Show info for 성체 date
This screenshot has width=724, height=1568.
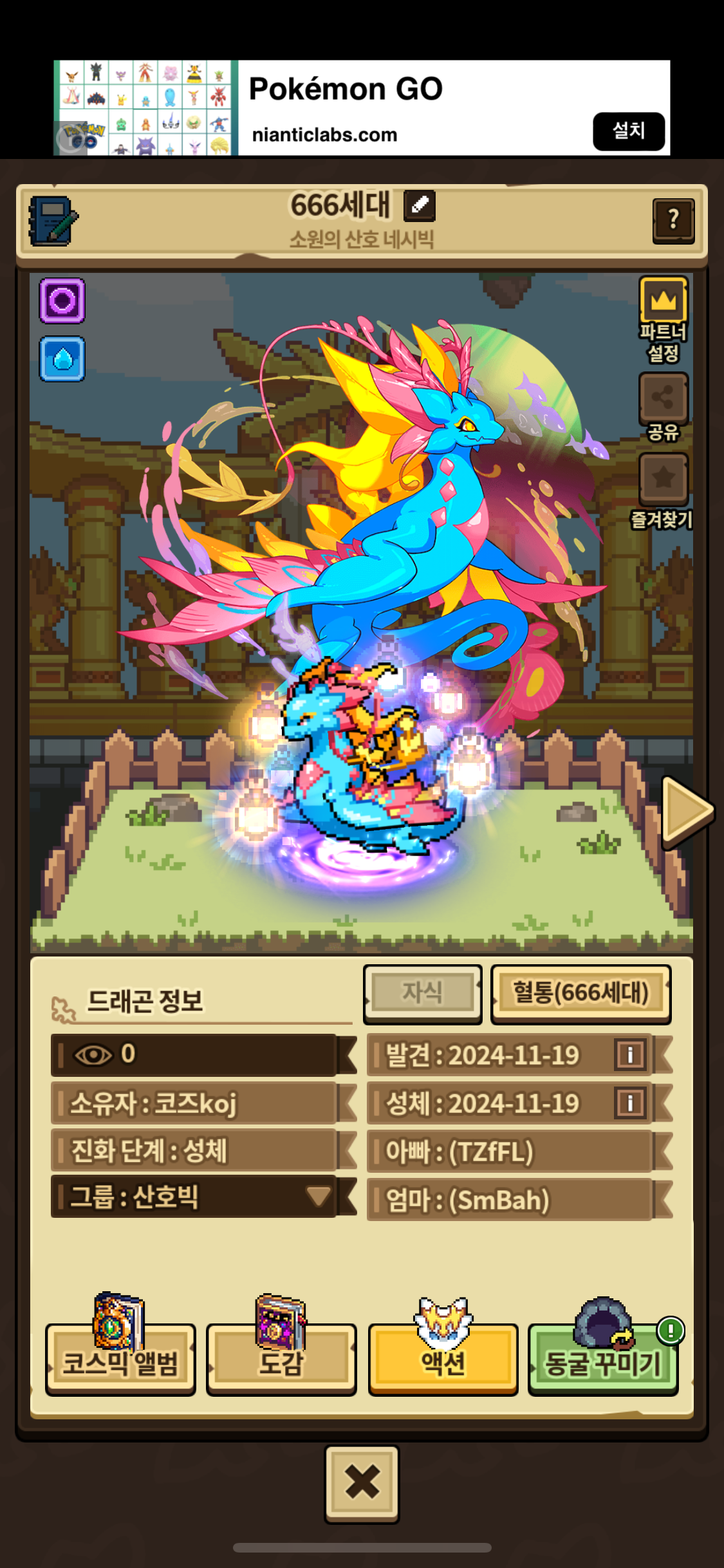[x=630, y=1103]
